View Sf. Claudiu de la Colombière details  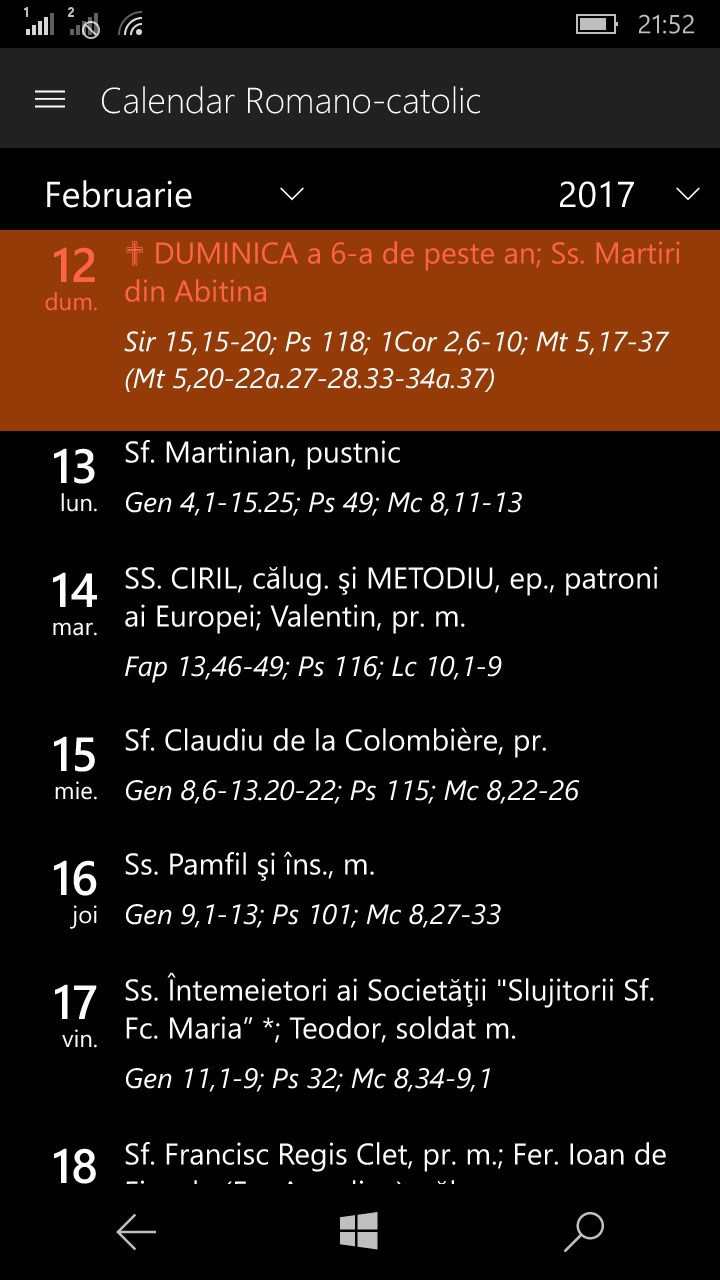360,766
